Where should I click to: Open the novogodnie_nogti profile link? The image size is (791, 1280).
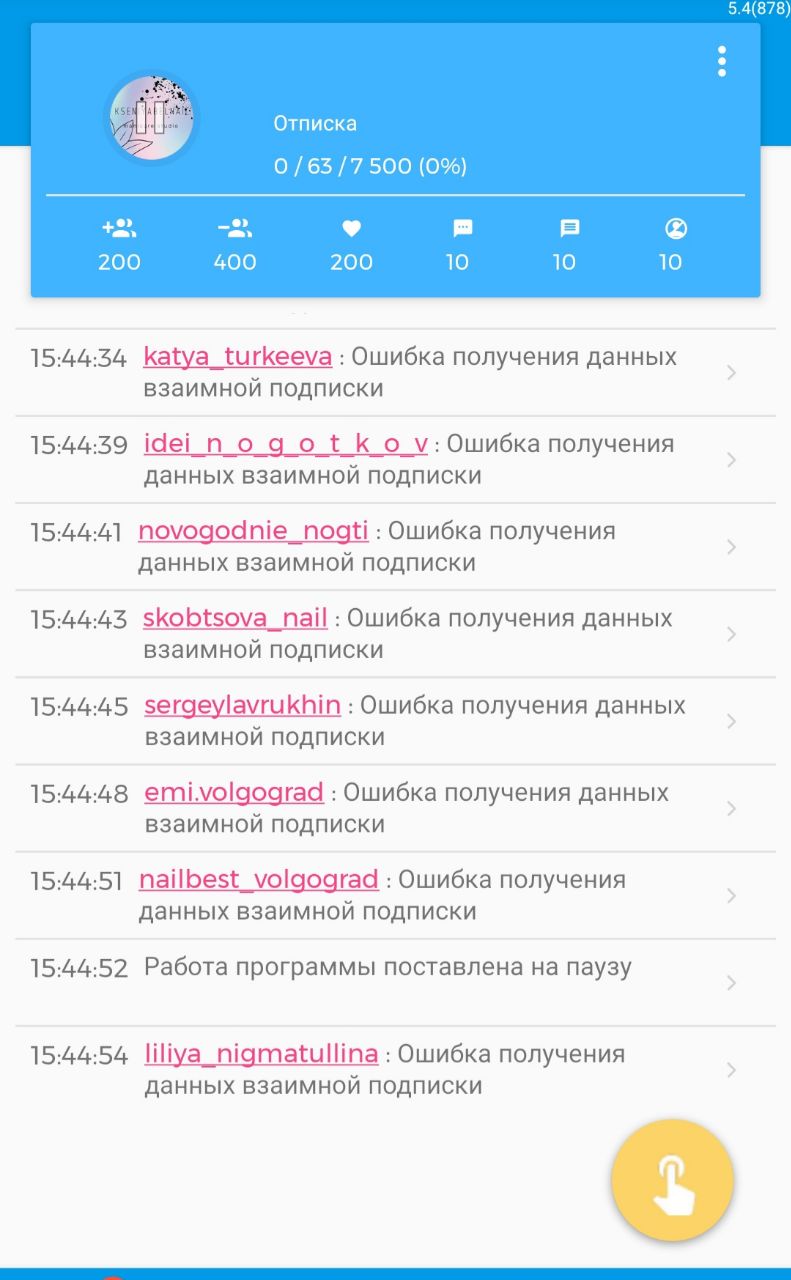click(253, 531)
